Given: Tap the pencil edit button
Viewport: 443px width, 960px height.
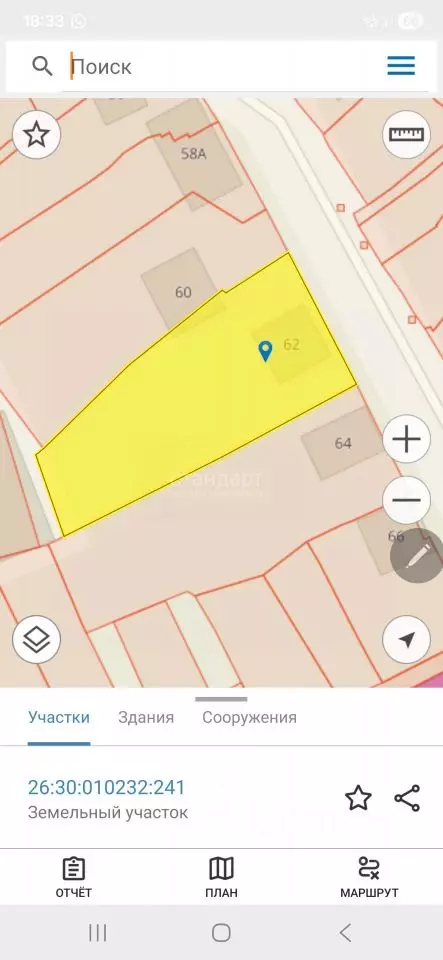Looking at the screenshot, I should tap(419, 556).
